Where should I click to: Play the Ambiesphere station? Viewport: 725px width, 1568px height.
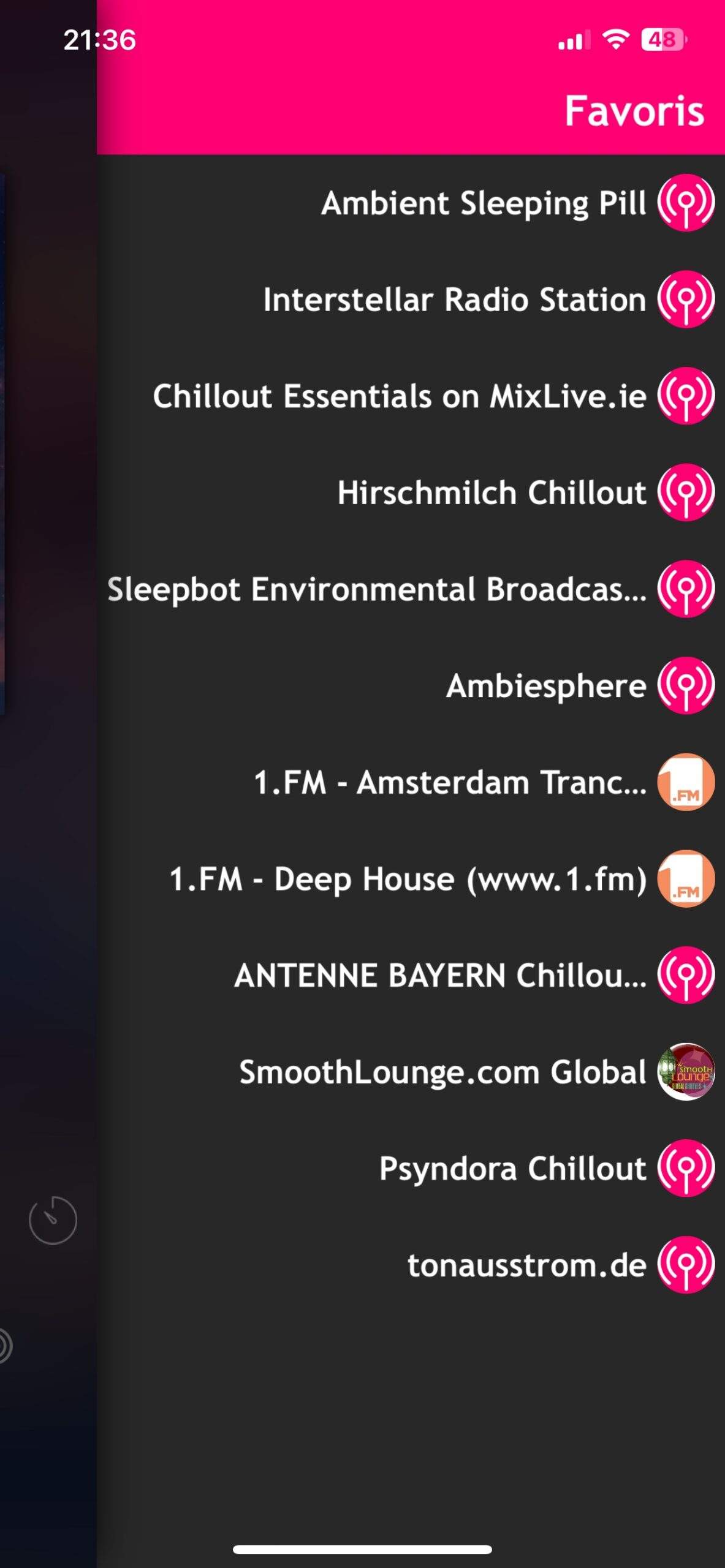tap(546, 685)
